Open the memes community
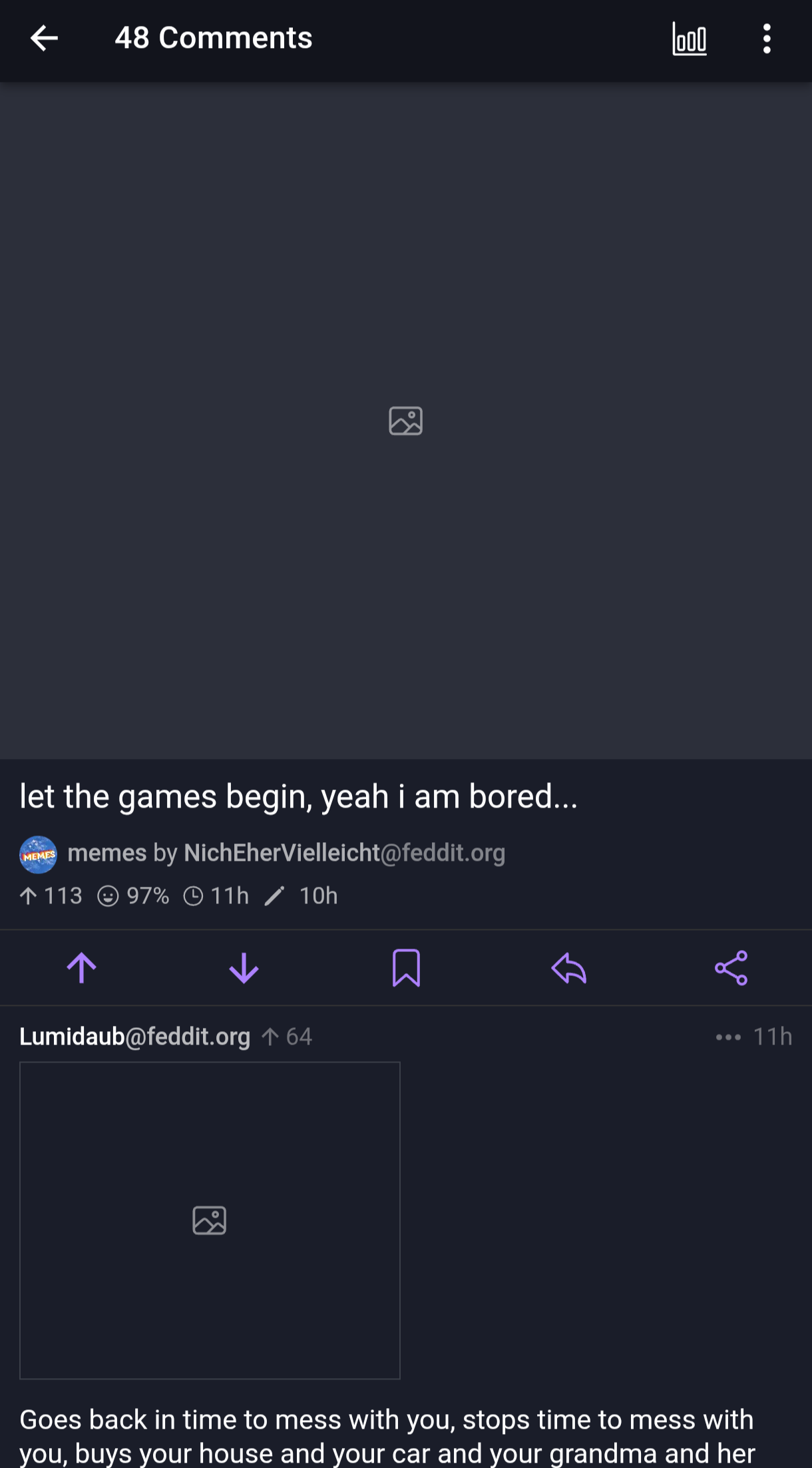This screenshot has height=1468, width=812. [x=106, y=853]
